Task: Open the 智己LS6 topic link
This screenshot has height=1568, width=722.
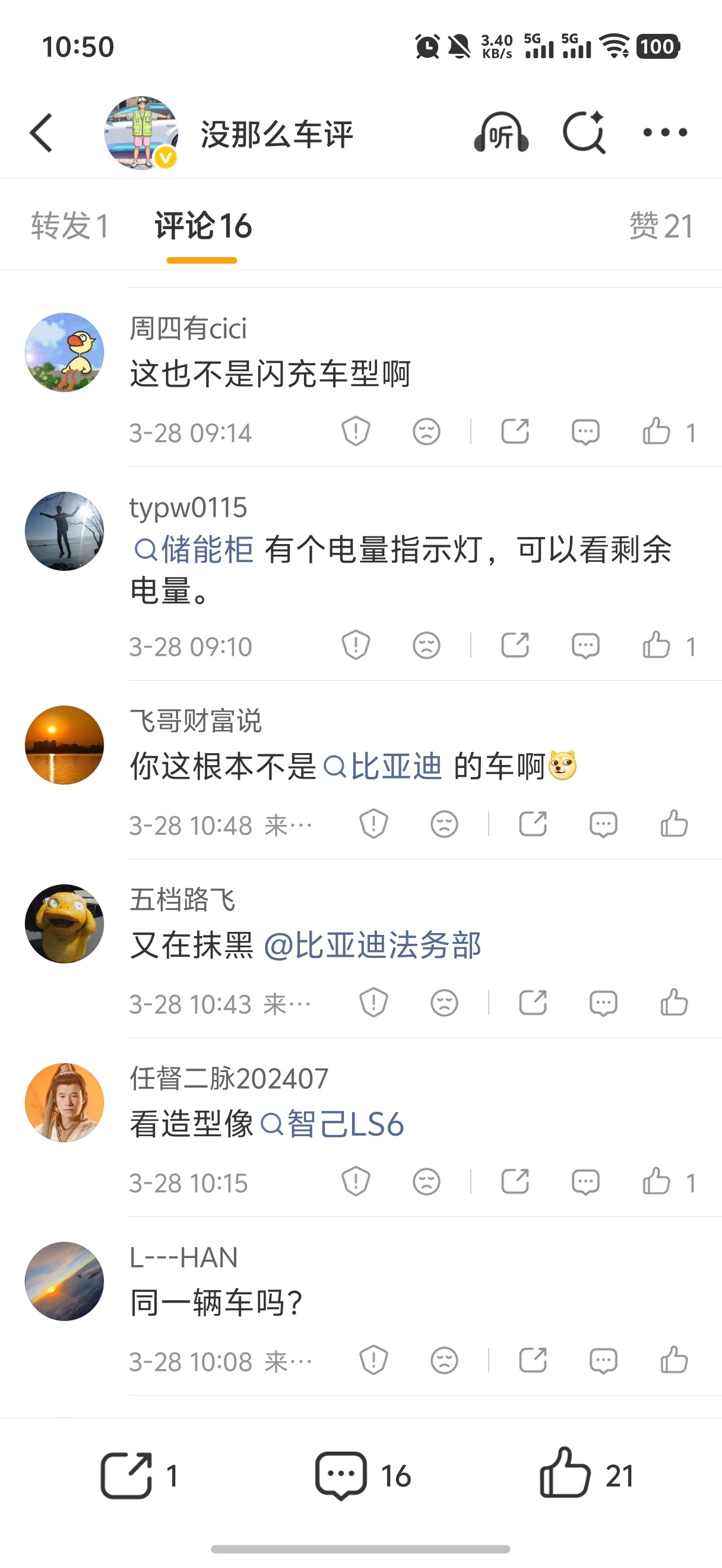Action: pyautogui.click(x=334, y=1124)
